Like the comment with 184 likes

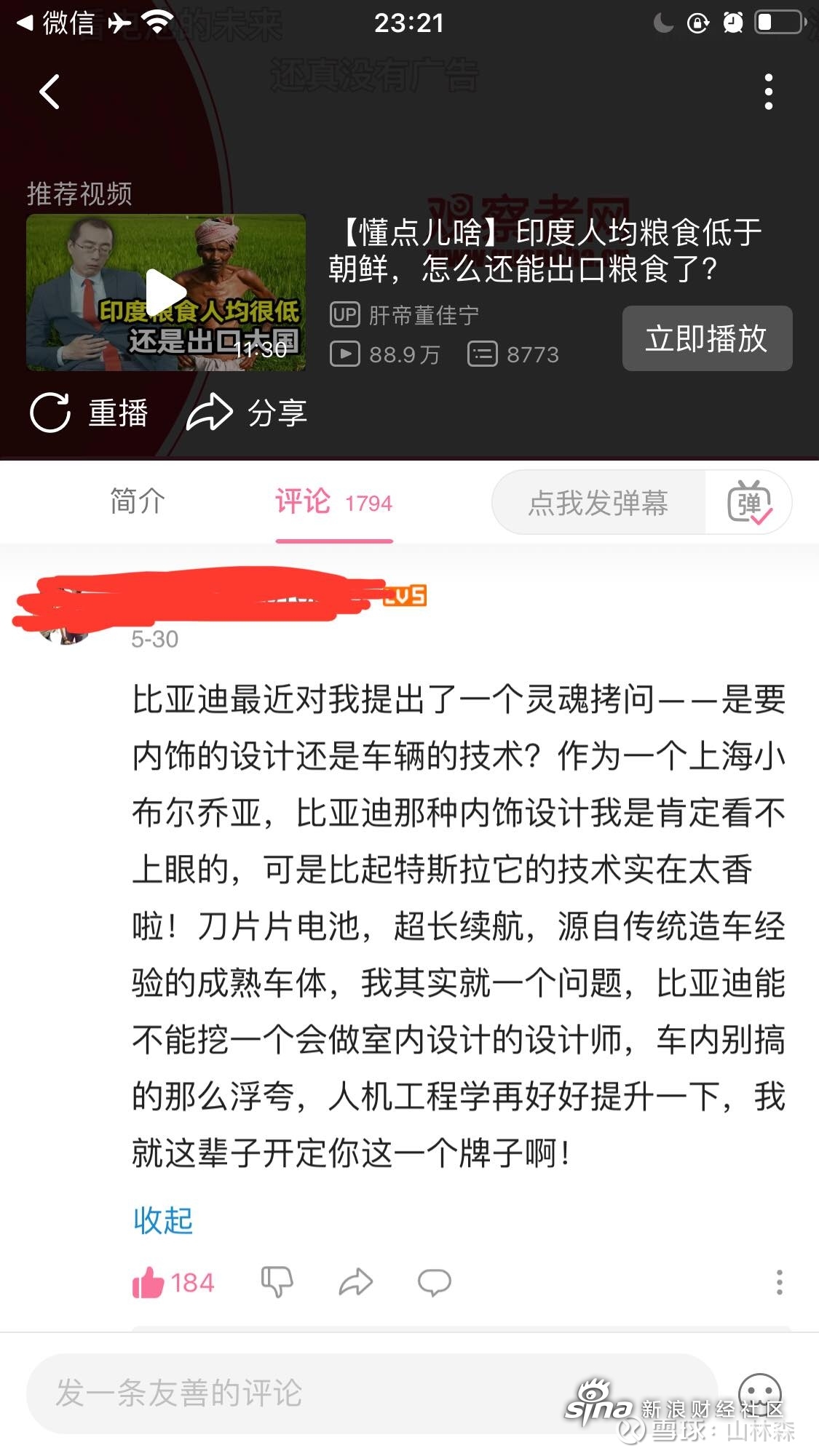(x=149, y=1282)
